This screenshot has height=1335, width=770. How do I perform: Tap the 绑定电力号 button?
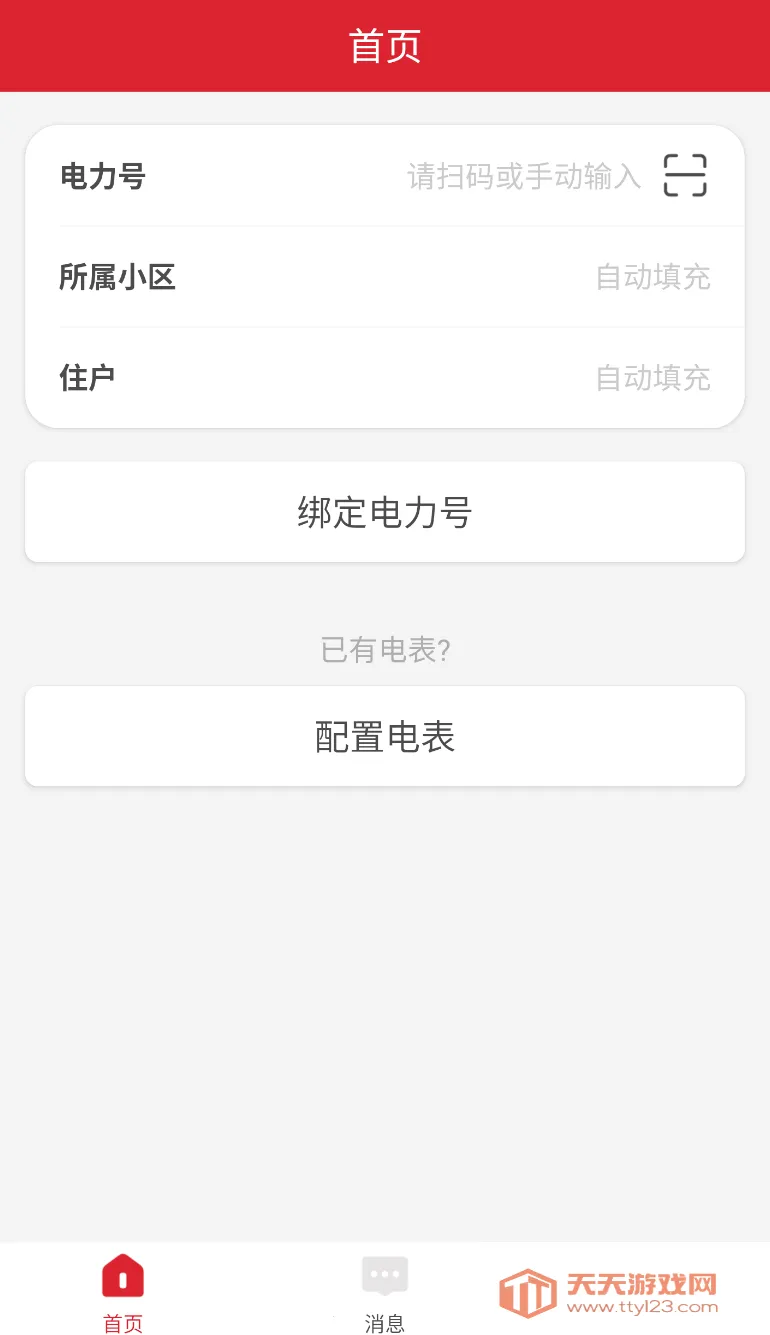[x=385, y=512]
